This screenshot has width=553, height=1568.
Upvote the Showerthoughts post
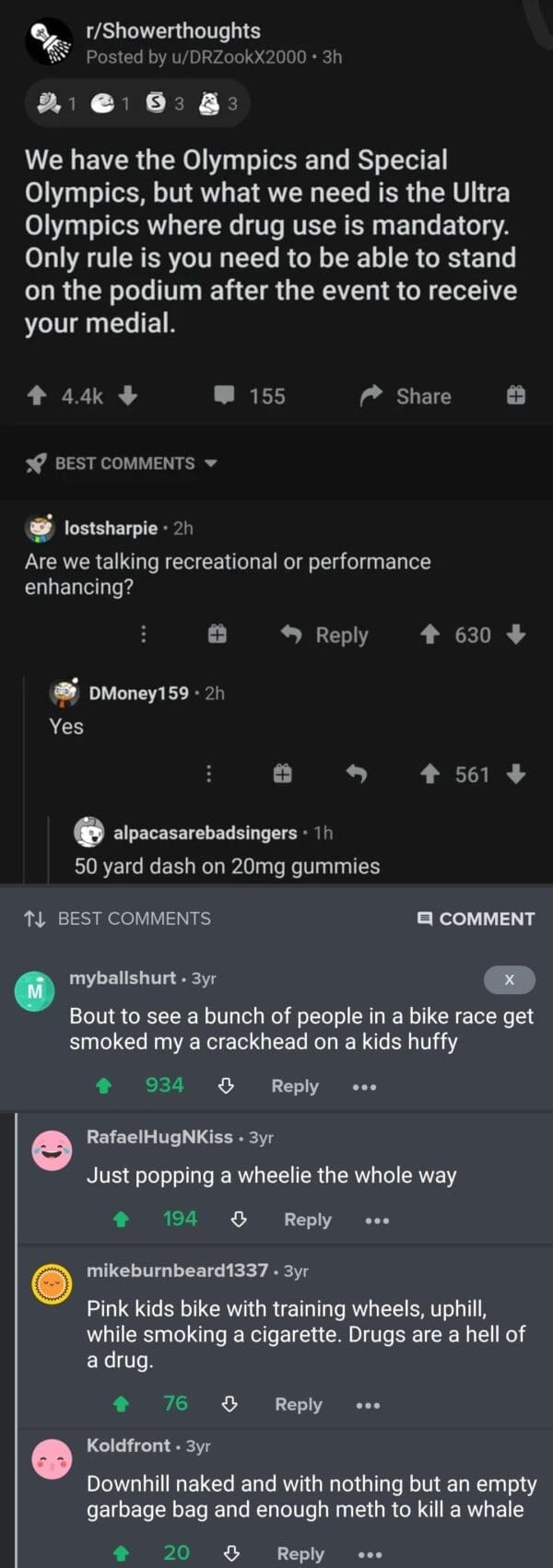point(37,396)
